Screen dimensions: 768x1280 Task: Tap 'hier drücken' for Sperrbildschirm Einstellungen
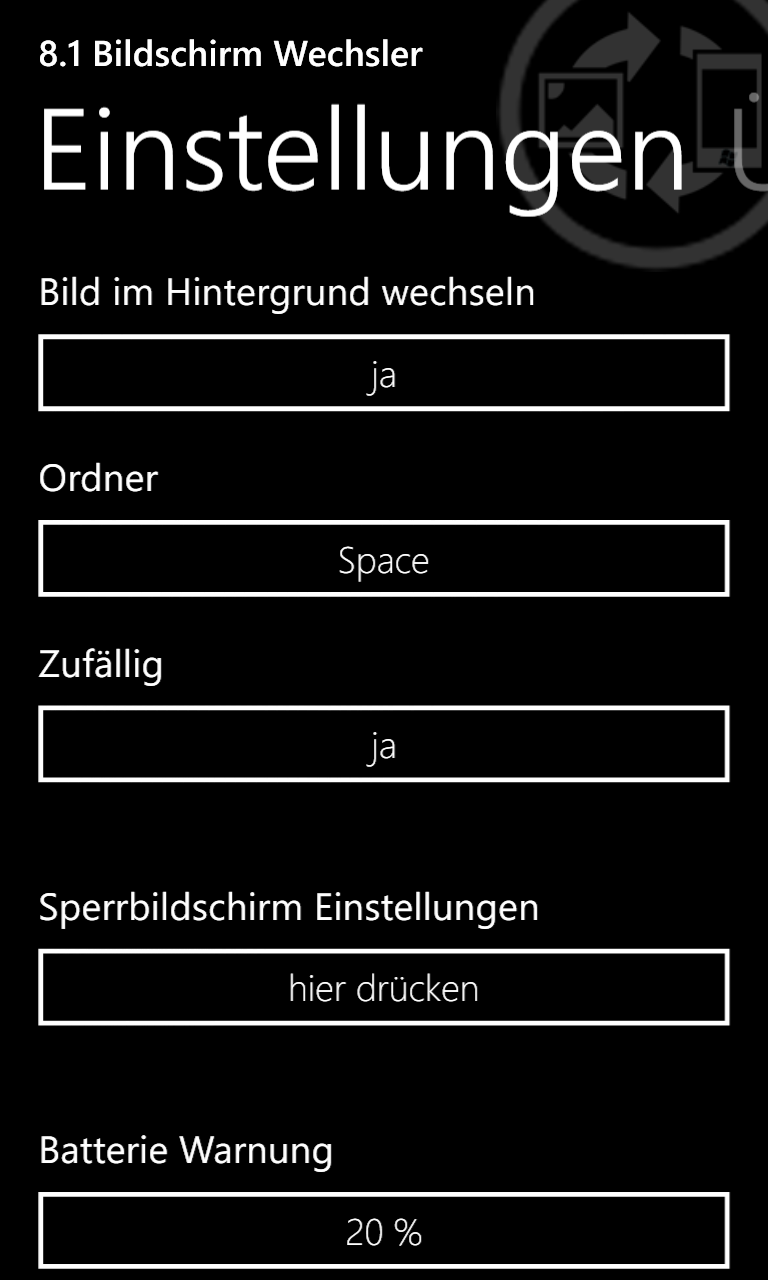384,987
